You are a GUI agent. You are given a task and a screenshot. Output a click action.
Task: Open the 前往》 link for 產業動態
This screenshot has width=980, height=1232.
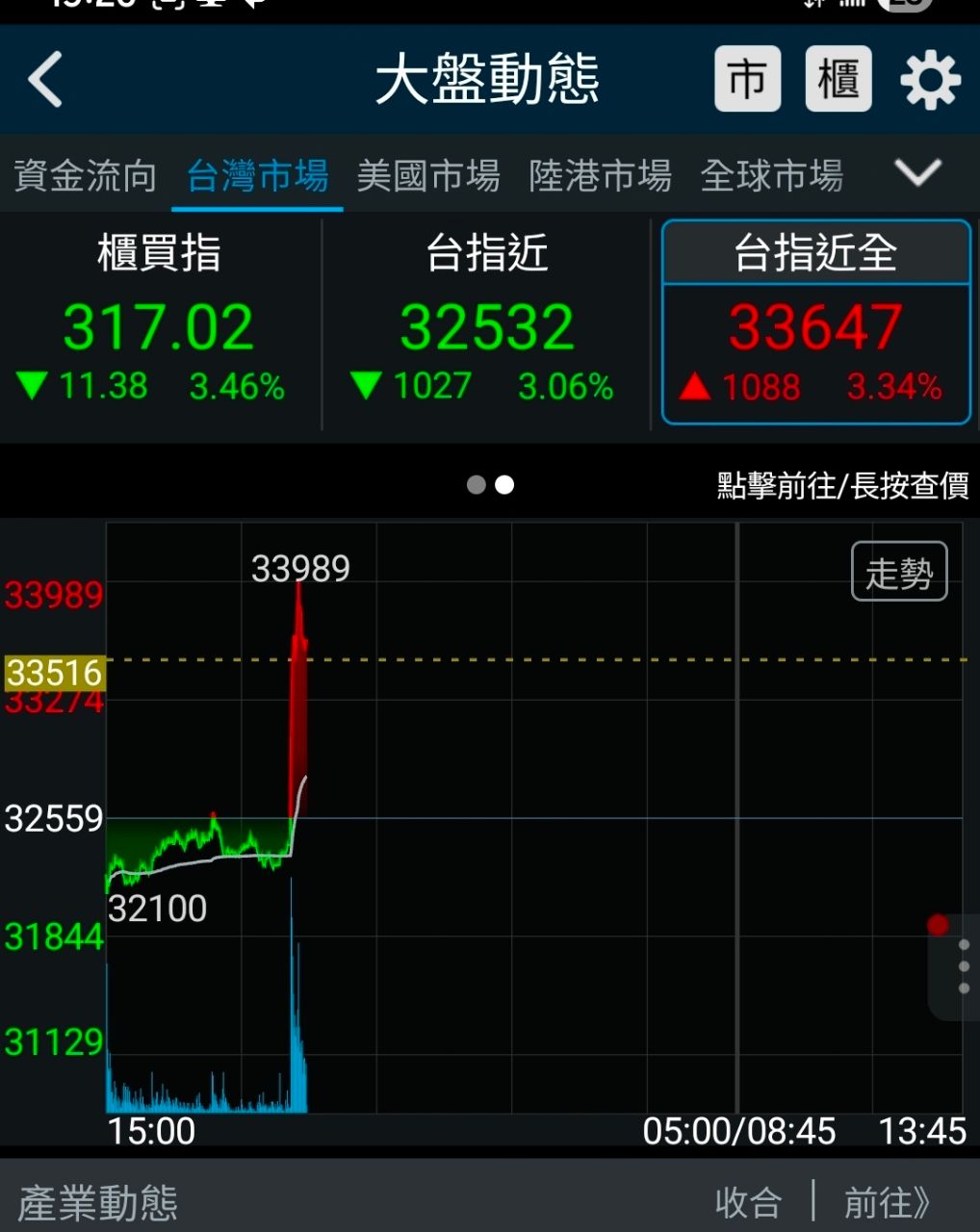[888, 1203]
